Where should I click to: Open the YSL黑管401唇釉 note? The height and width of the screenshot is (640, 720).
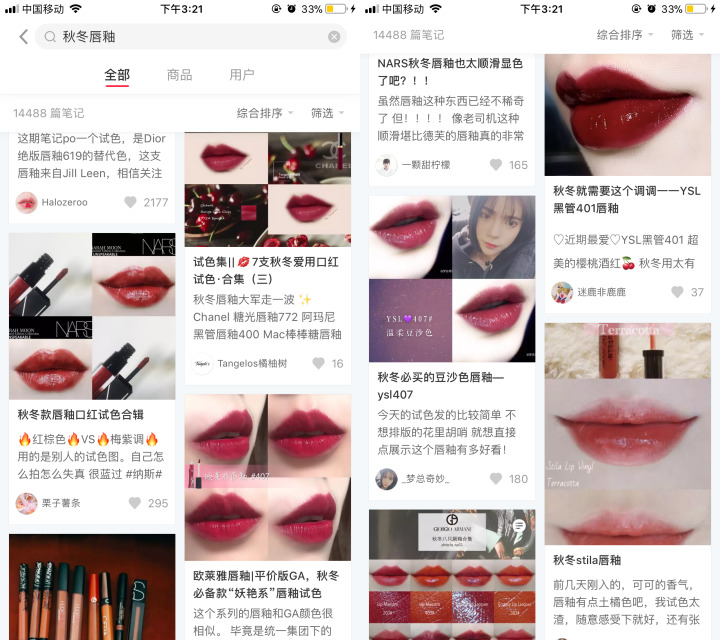coord(627,199)
